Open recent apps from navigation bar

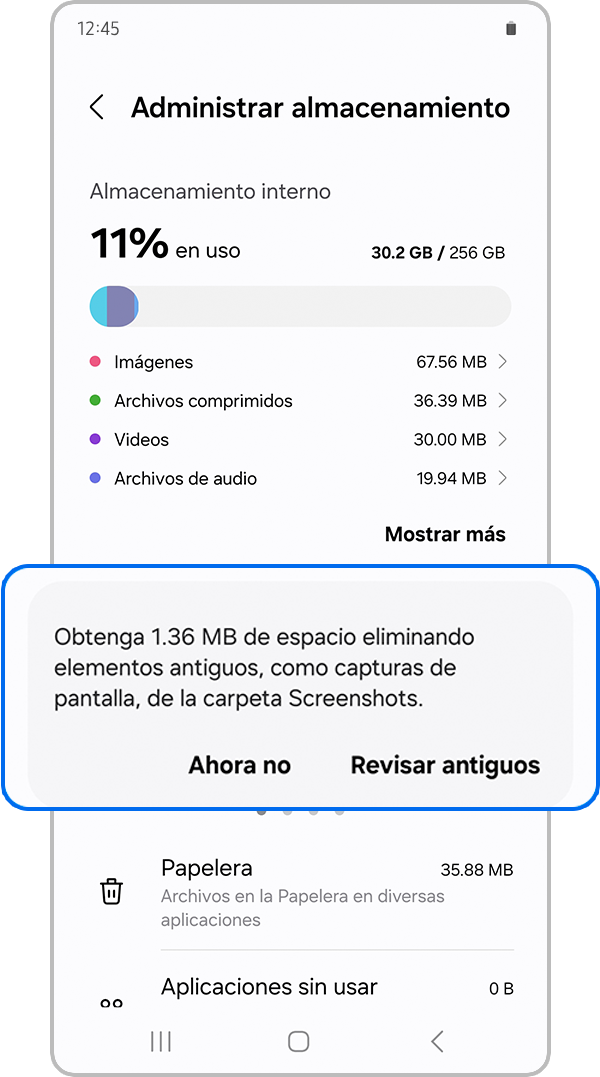click(160, 1042)
